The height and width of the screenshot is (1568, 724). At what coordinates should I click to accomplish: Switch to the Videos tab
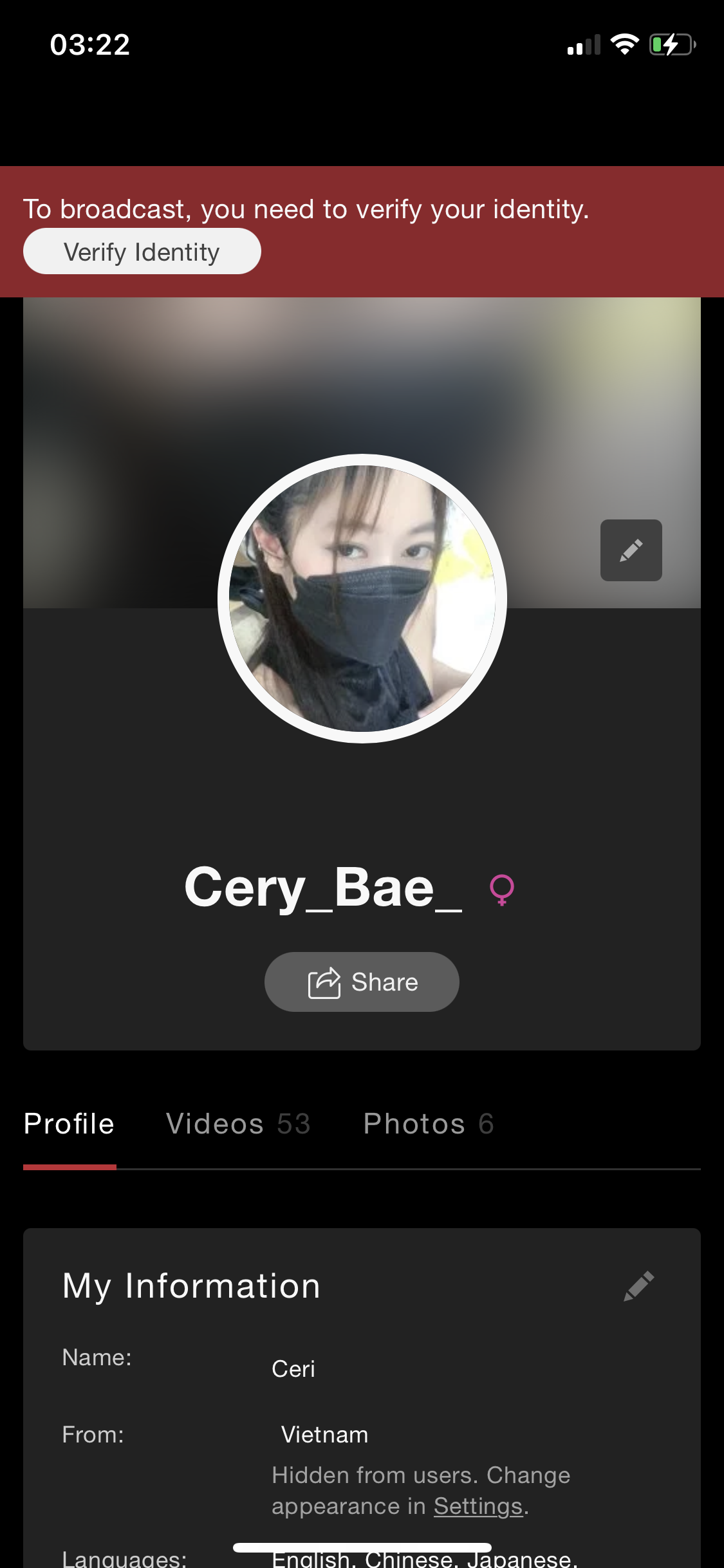(x=238, y=1124)
